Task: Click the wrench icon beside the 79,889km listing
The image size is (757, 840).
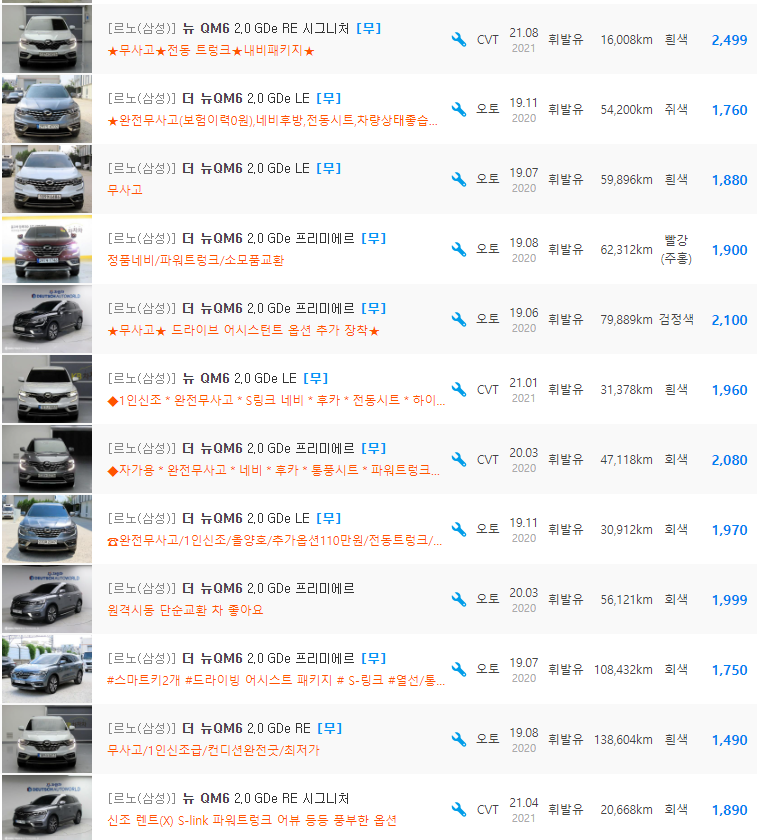Action: (x=458, y=320)
